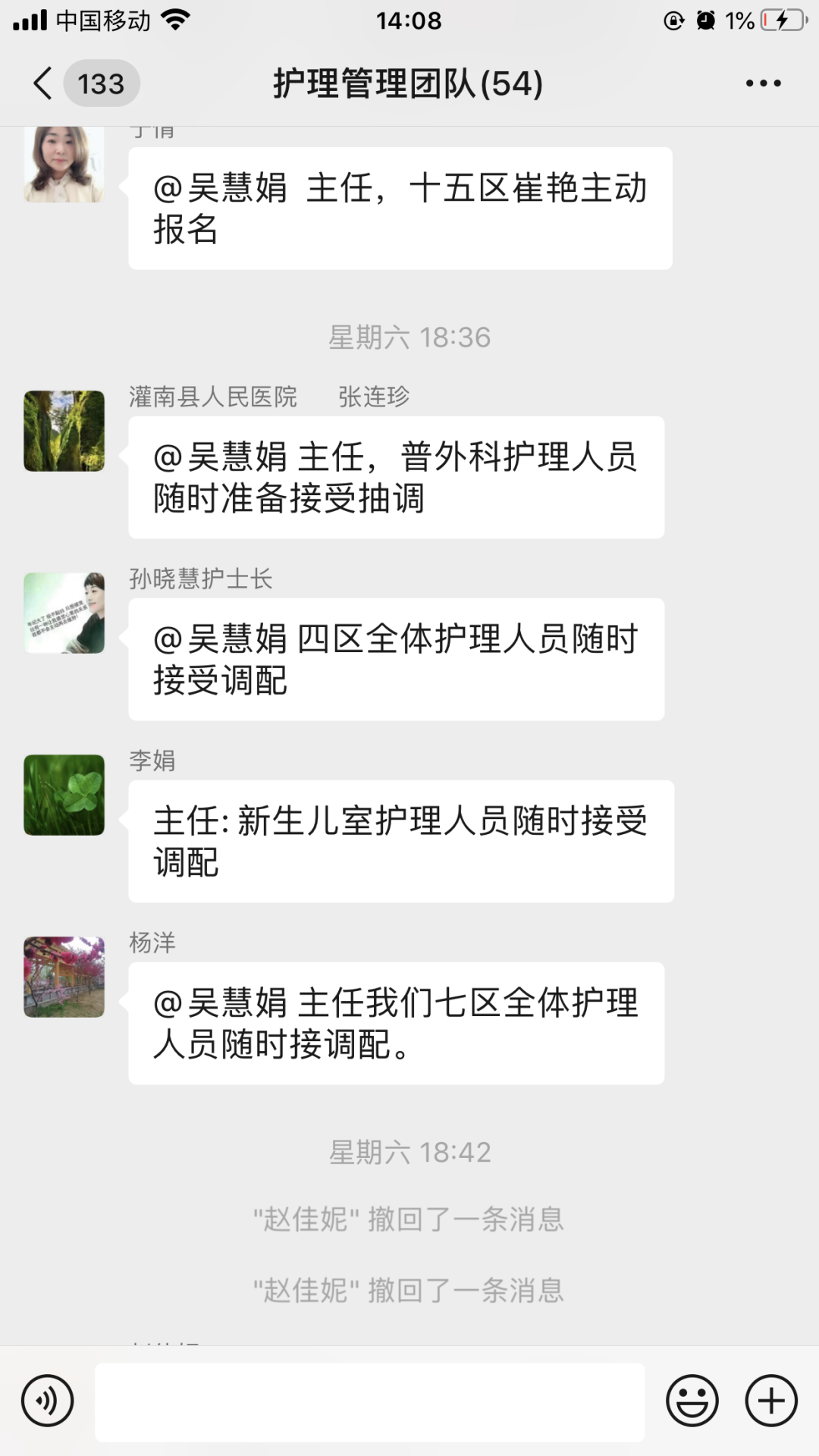Open group chat info via three dots
This screenshot has width=819, height=1456.
pyautogui.click(x=763, y=83)
